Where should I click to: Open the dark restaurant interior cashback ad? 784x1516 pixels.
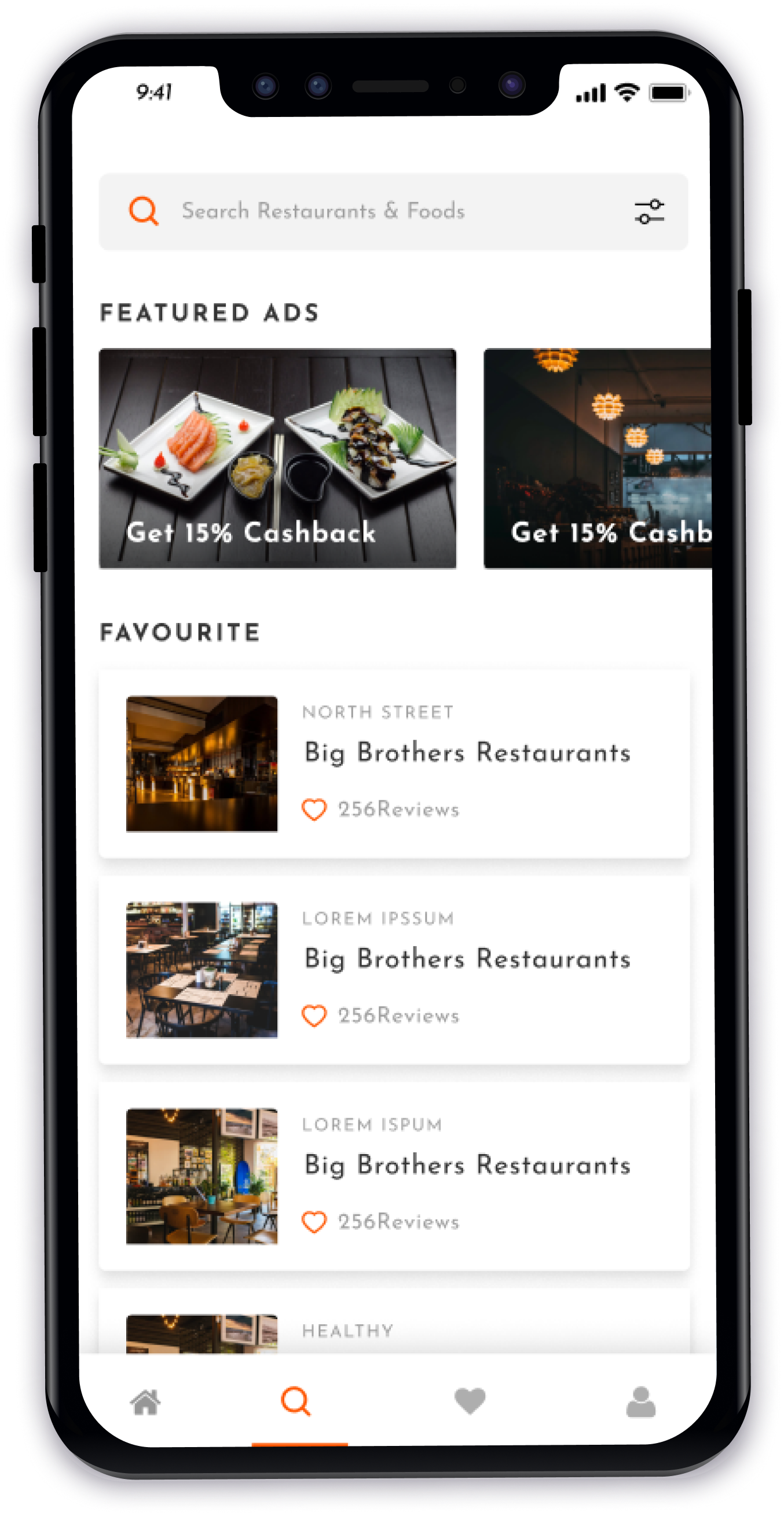point(597,458)
